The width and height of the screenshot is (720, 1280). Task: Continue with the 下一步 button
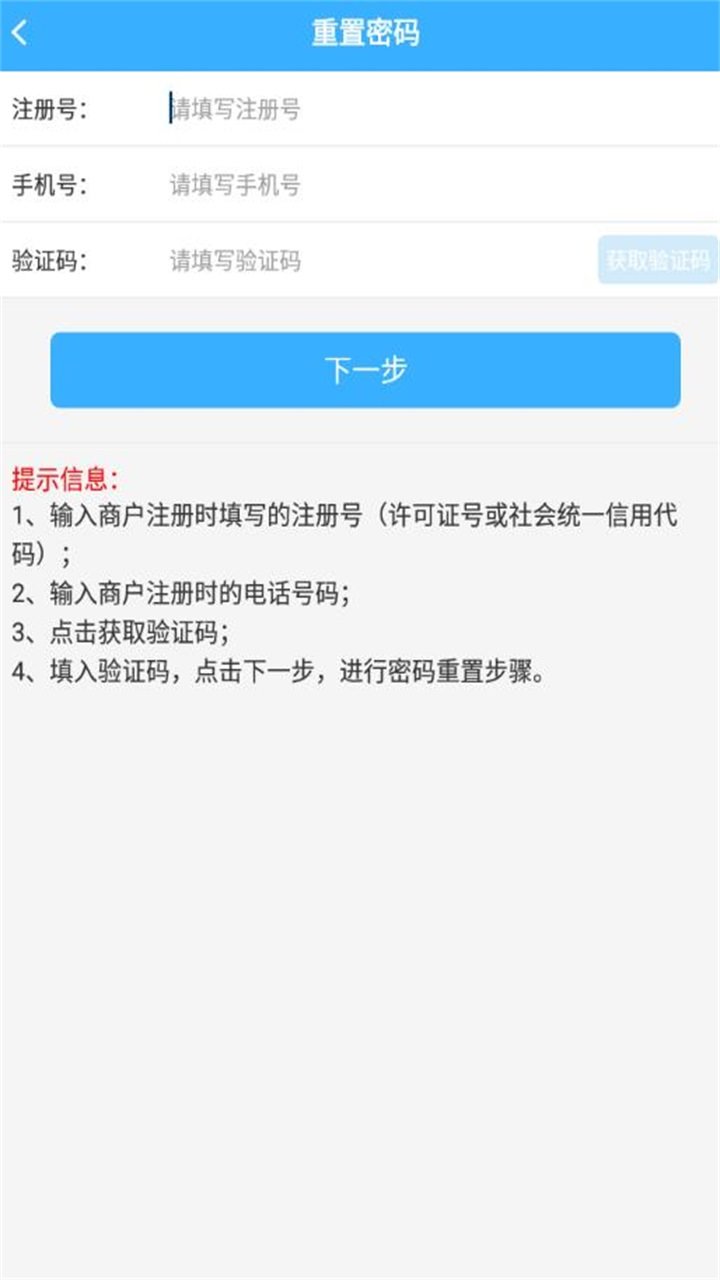pyautogui.click(x=365, y=370)
